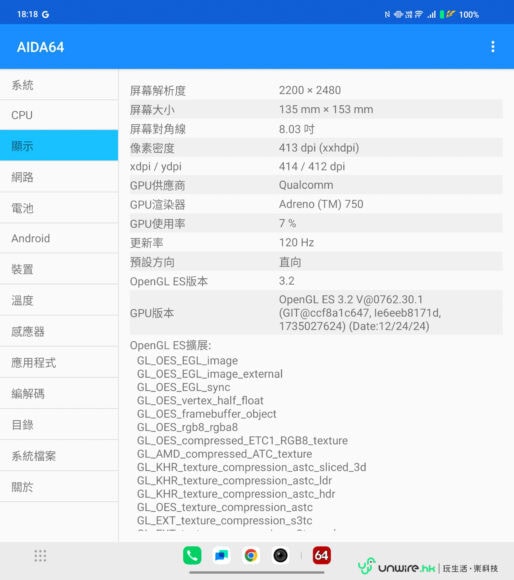
Task: Switch to the 網路 section
Action: pyautogui.click(x=59, y=177)
